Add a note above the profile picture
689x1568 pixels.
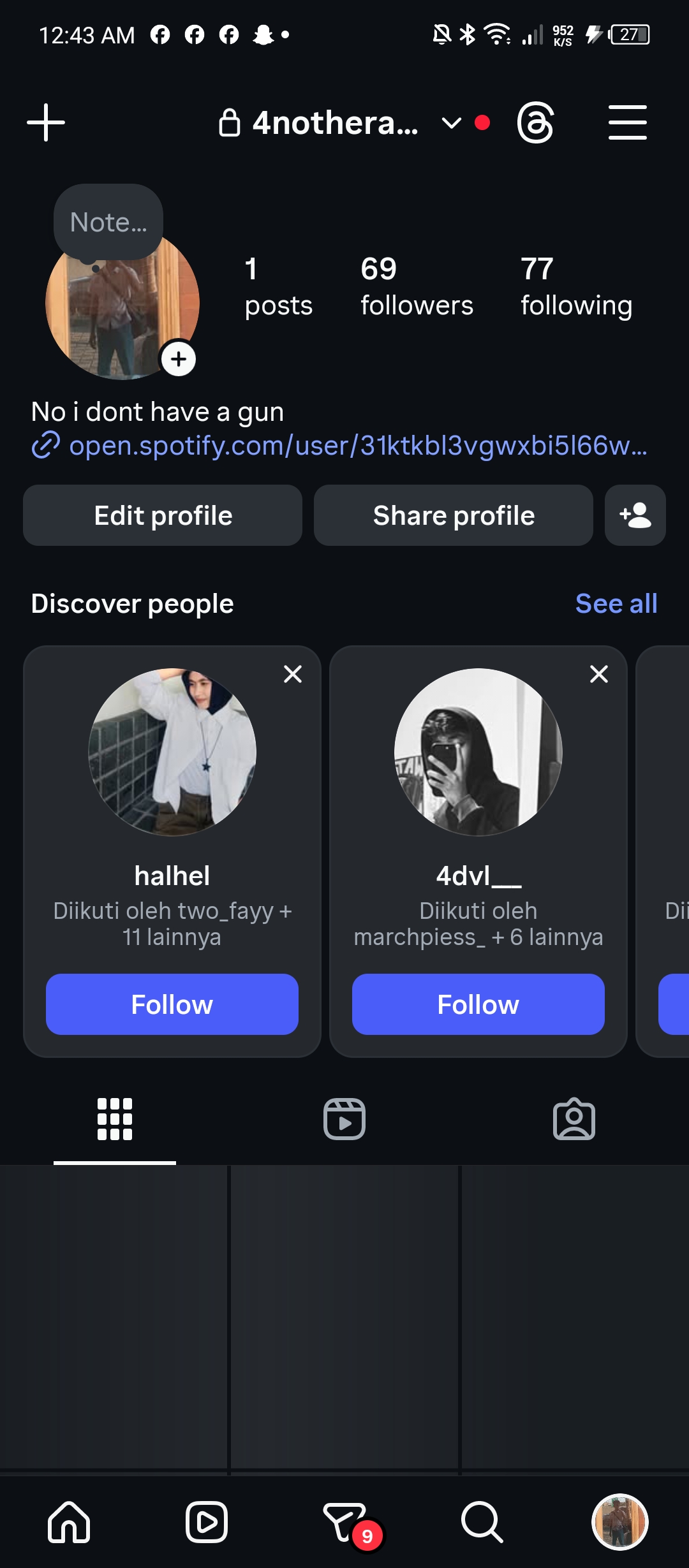(108, 222)
